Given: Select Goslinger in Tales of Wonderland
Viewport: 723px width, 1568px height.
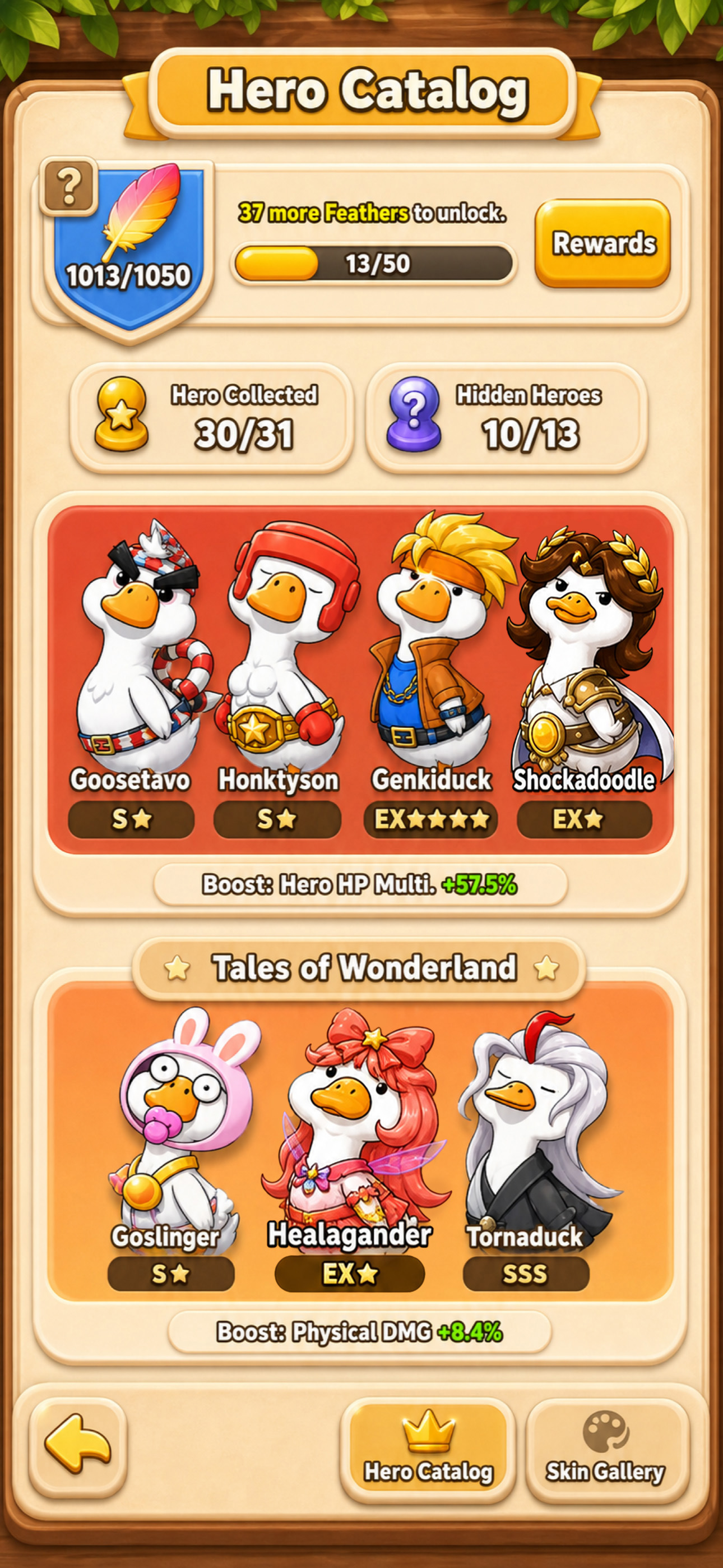Looking at the screenshot, I should point(173,1149).
